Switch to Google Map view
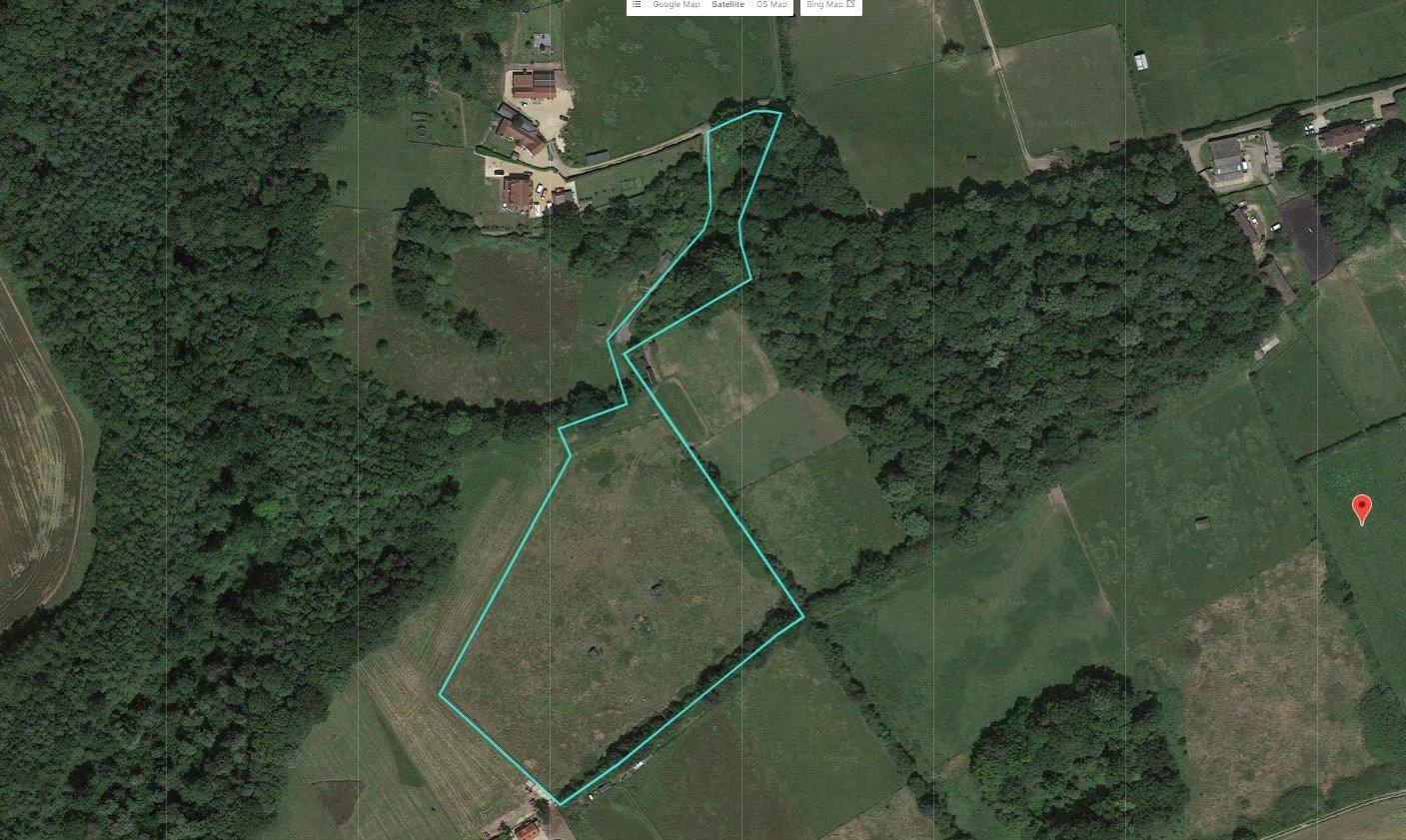 click(676, 4)
